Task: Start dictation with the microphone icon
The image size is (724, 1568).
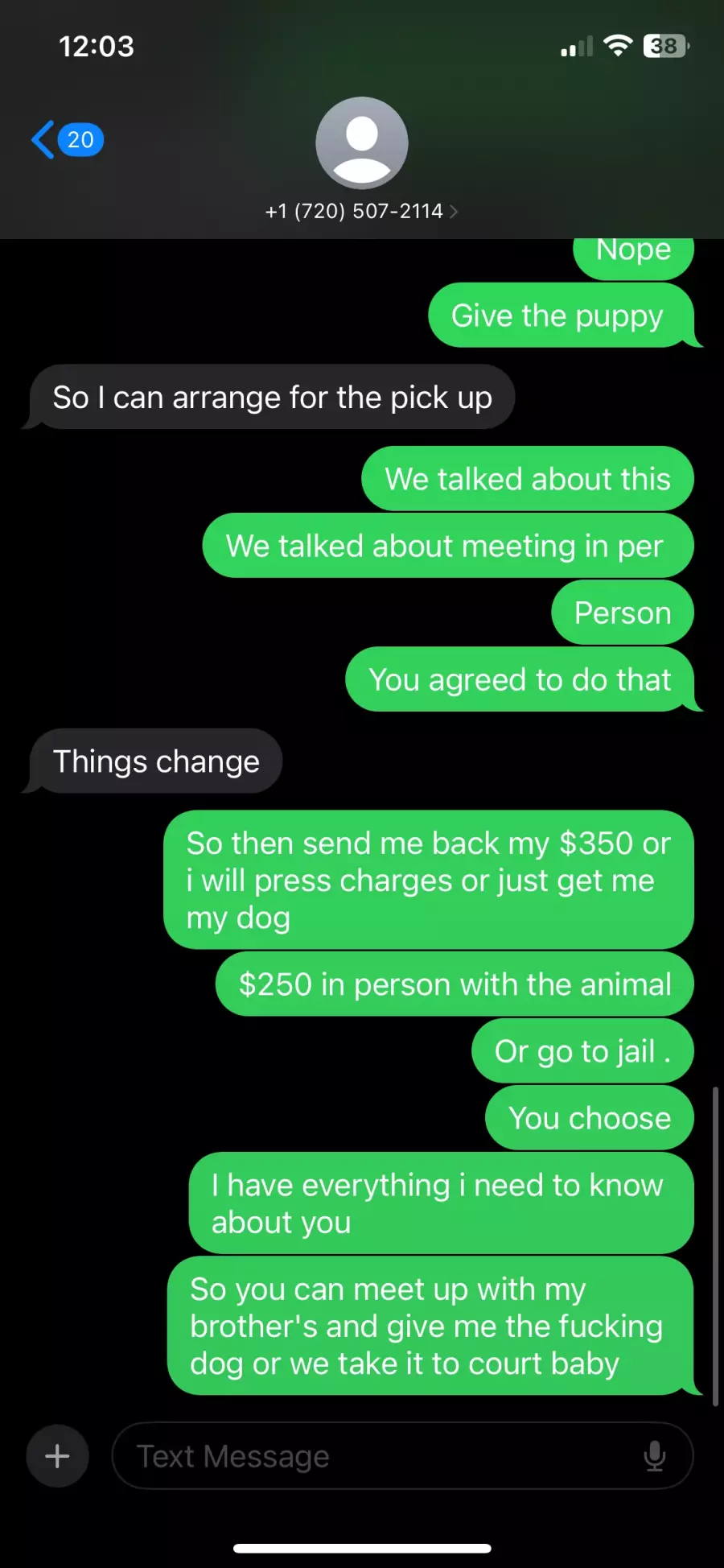Action: click(x=655, y=1456)
